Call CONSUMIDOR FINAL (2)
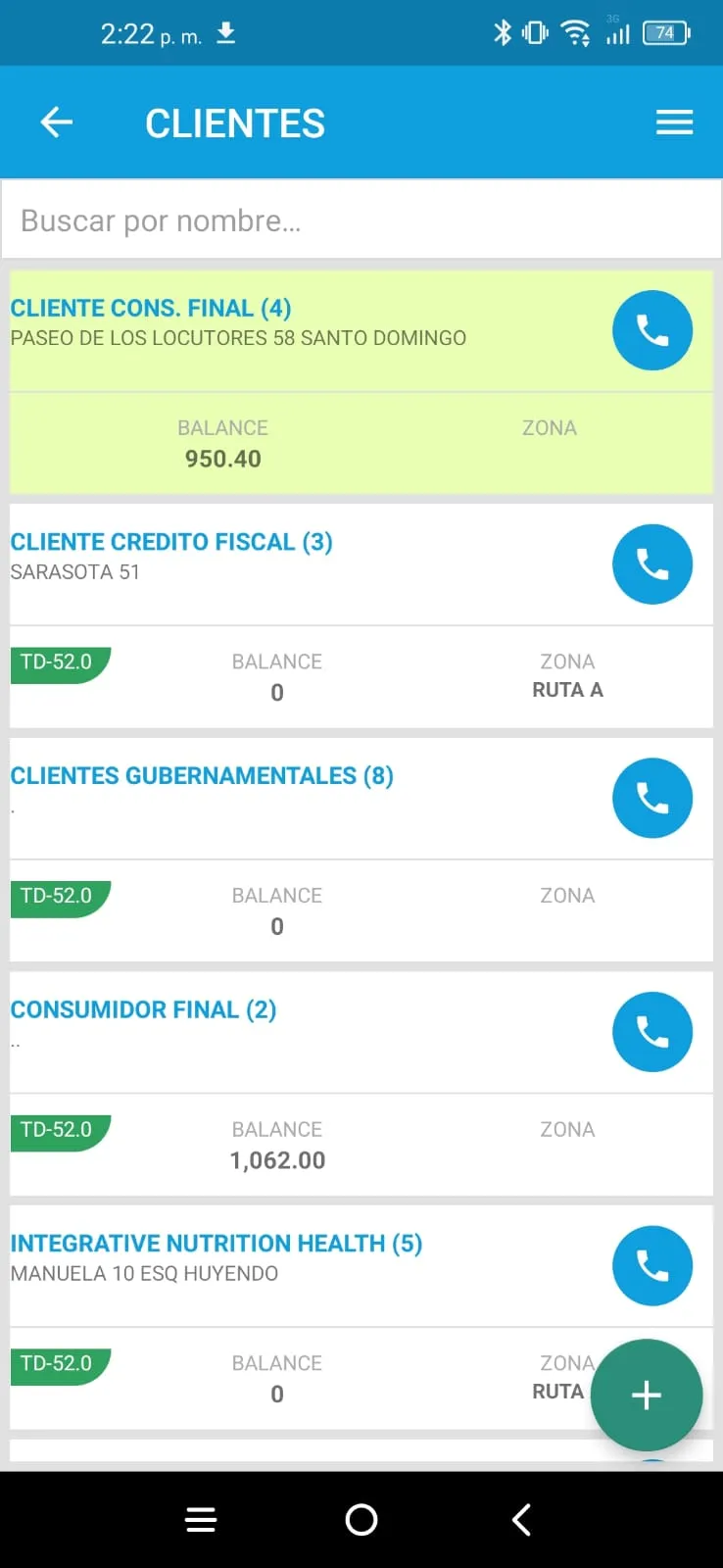The image size is (723, 1568). point(651,1032)
